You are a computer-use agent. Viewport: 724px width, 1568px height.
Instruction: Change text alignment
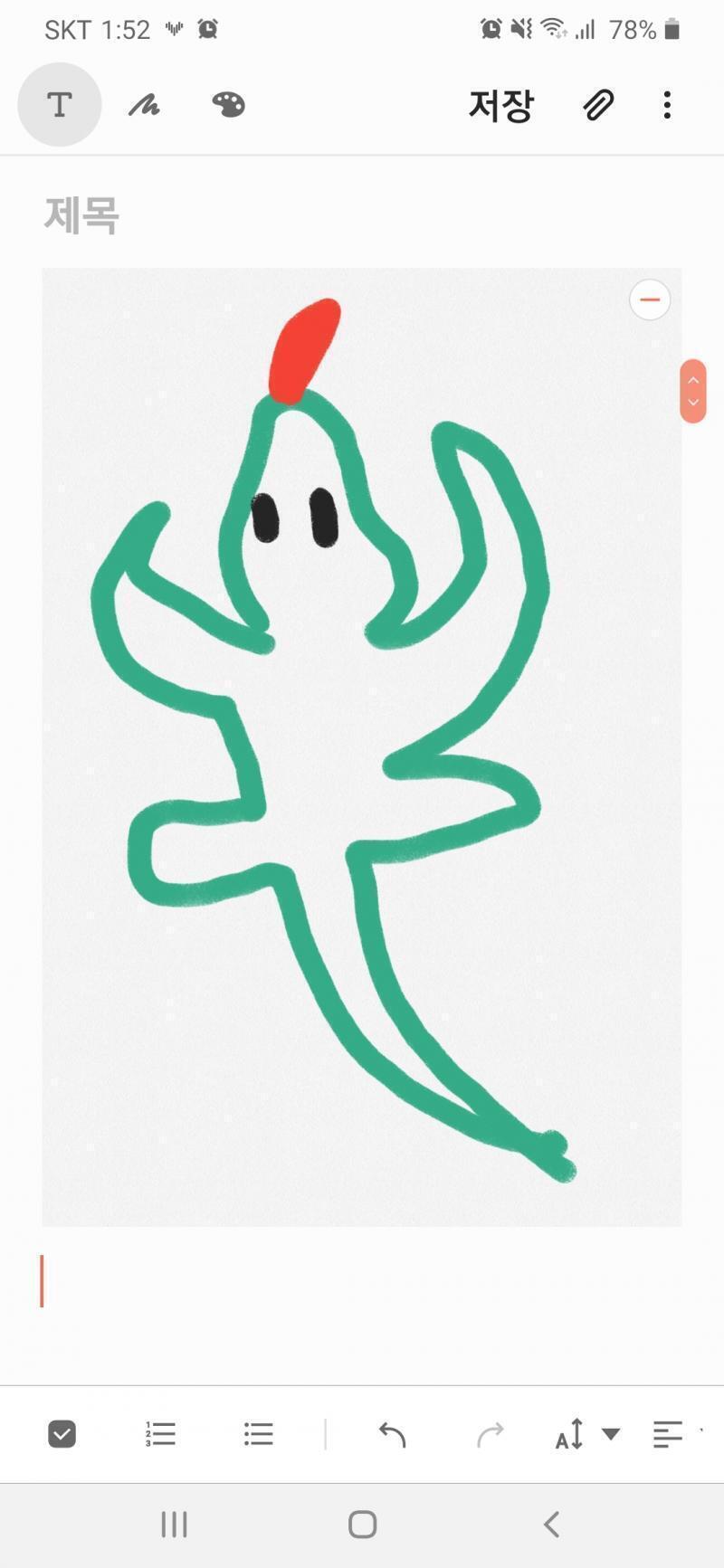(668, 1434)
